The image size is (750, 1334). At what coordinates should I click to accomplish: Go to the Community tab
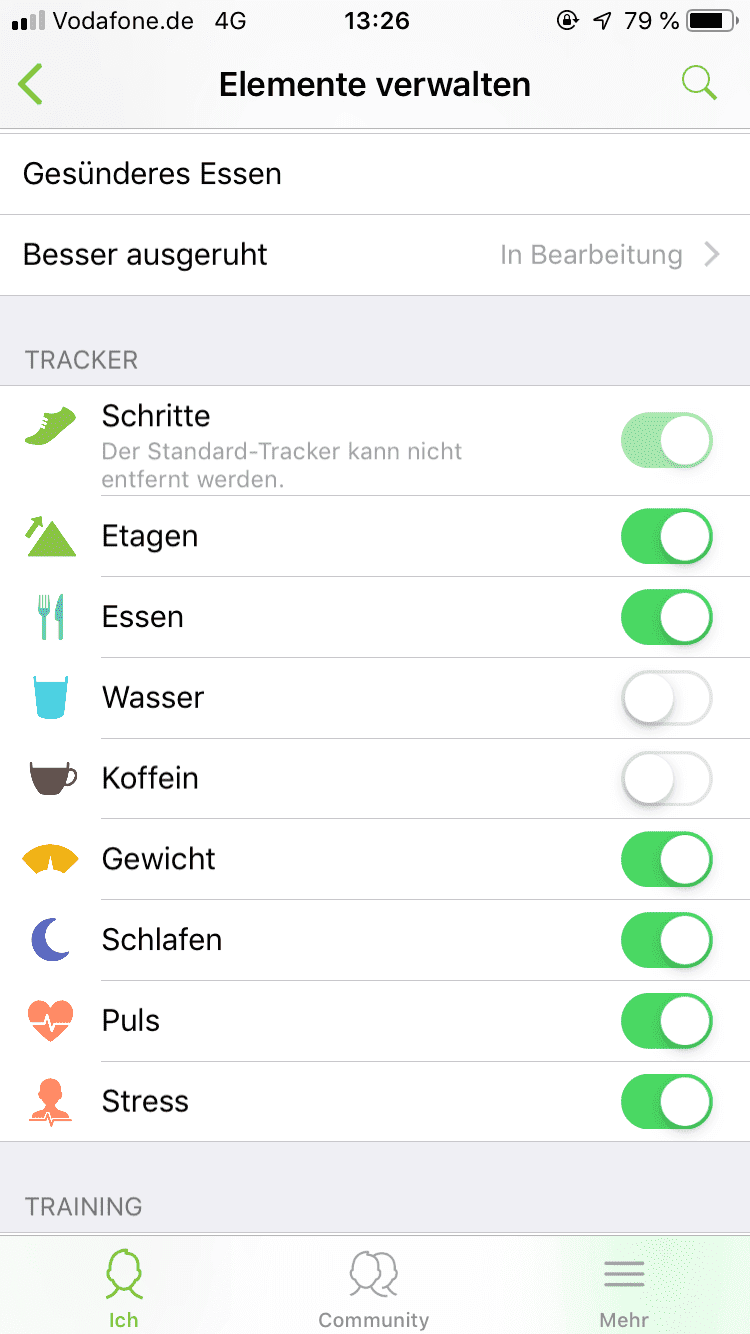pos(374,1288)
